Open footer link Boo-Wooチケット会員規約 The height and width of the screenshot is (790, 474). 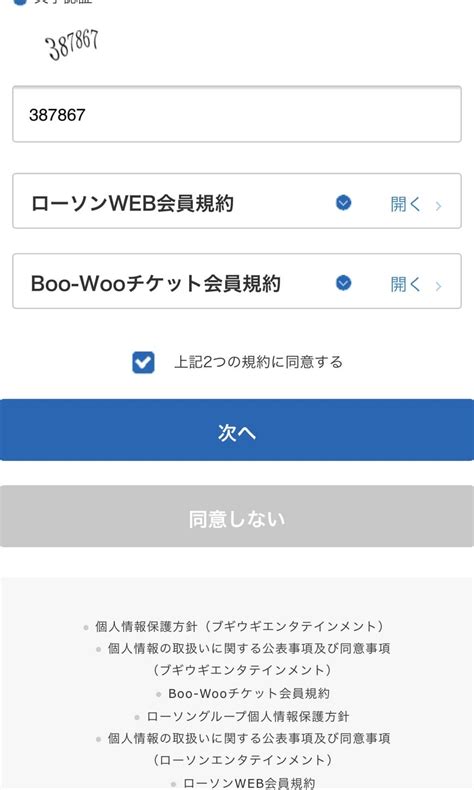click(x=249, y=693)
